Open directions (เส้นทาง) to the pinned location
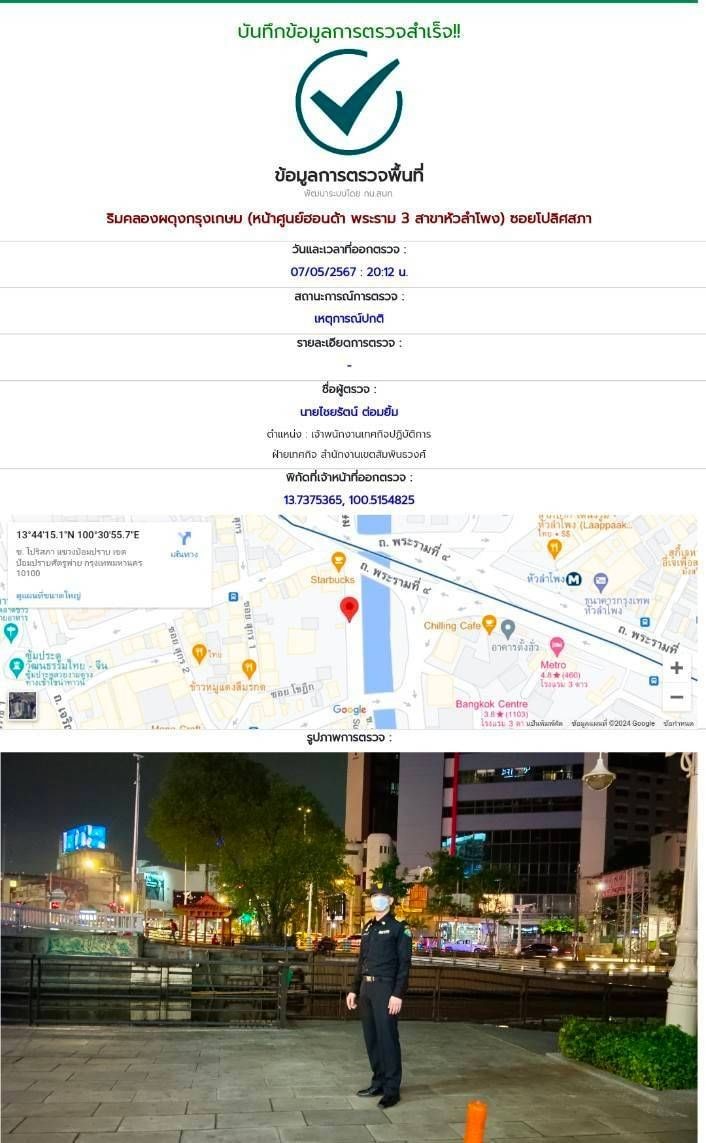Image resolution: width=706 pixels, height=1143 pixels. 184,543
